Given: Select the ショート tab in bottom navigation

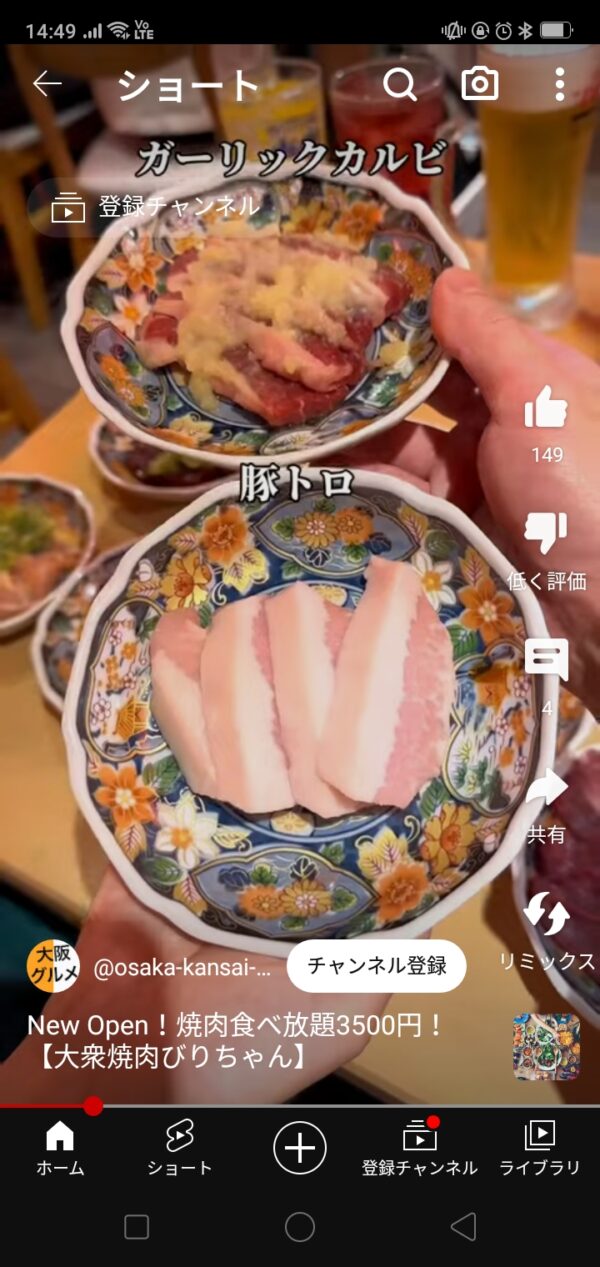Looking at the screenshot, I should (180, 1147).
